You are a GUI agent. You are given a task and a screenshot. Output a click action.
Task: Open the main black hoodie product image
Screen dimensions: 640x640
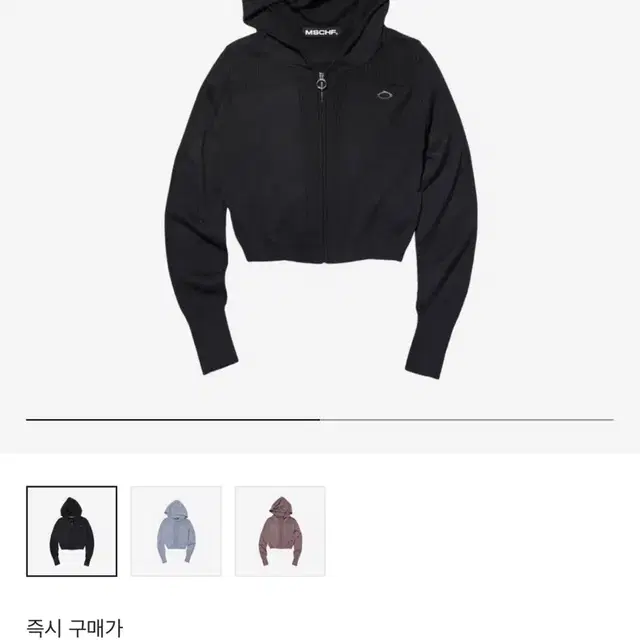pos(321,188)
